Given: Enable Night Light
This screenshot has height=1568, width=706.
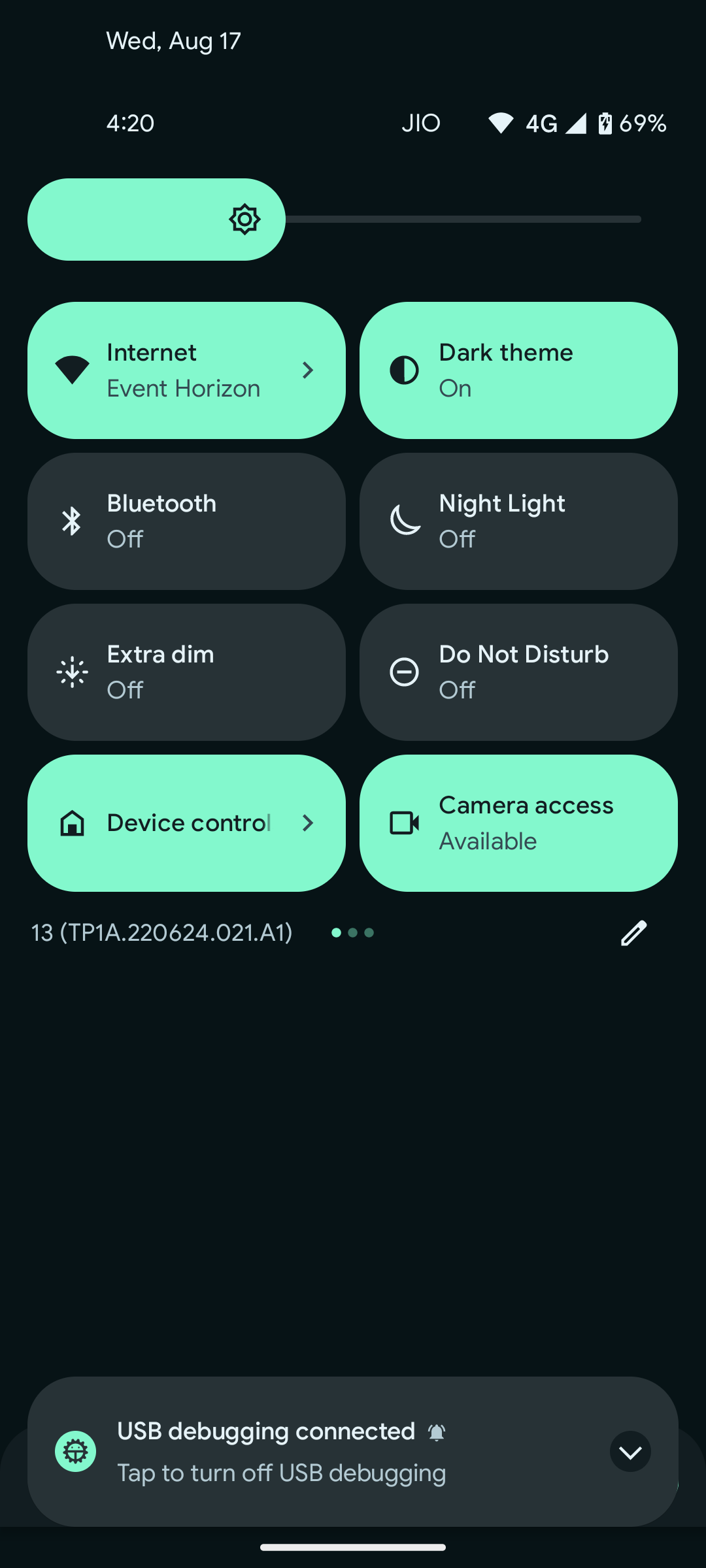Looking at the screenshot, I should point(518,521).
